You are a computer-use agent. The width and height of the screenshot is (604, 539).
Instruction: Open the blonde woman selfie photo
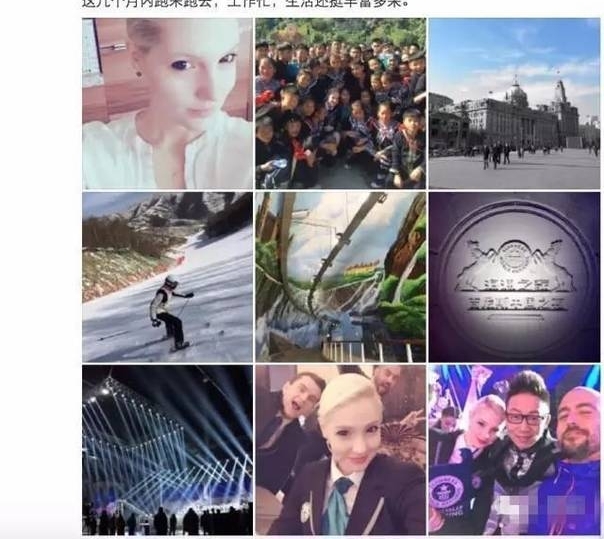click(167, 104)
